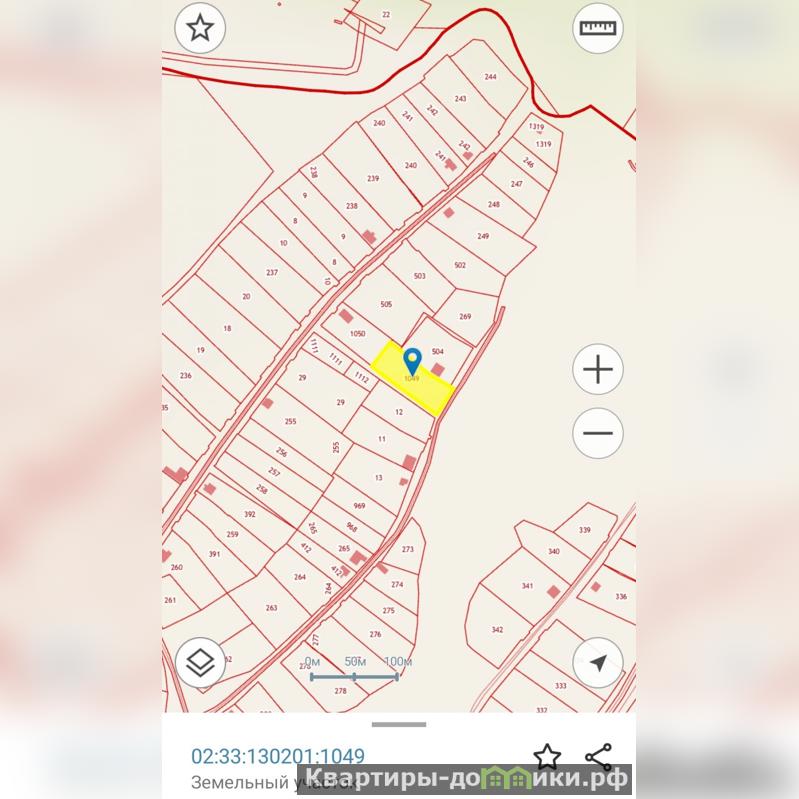Zoom out with the minus button

598,434
